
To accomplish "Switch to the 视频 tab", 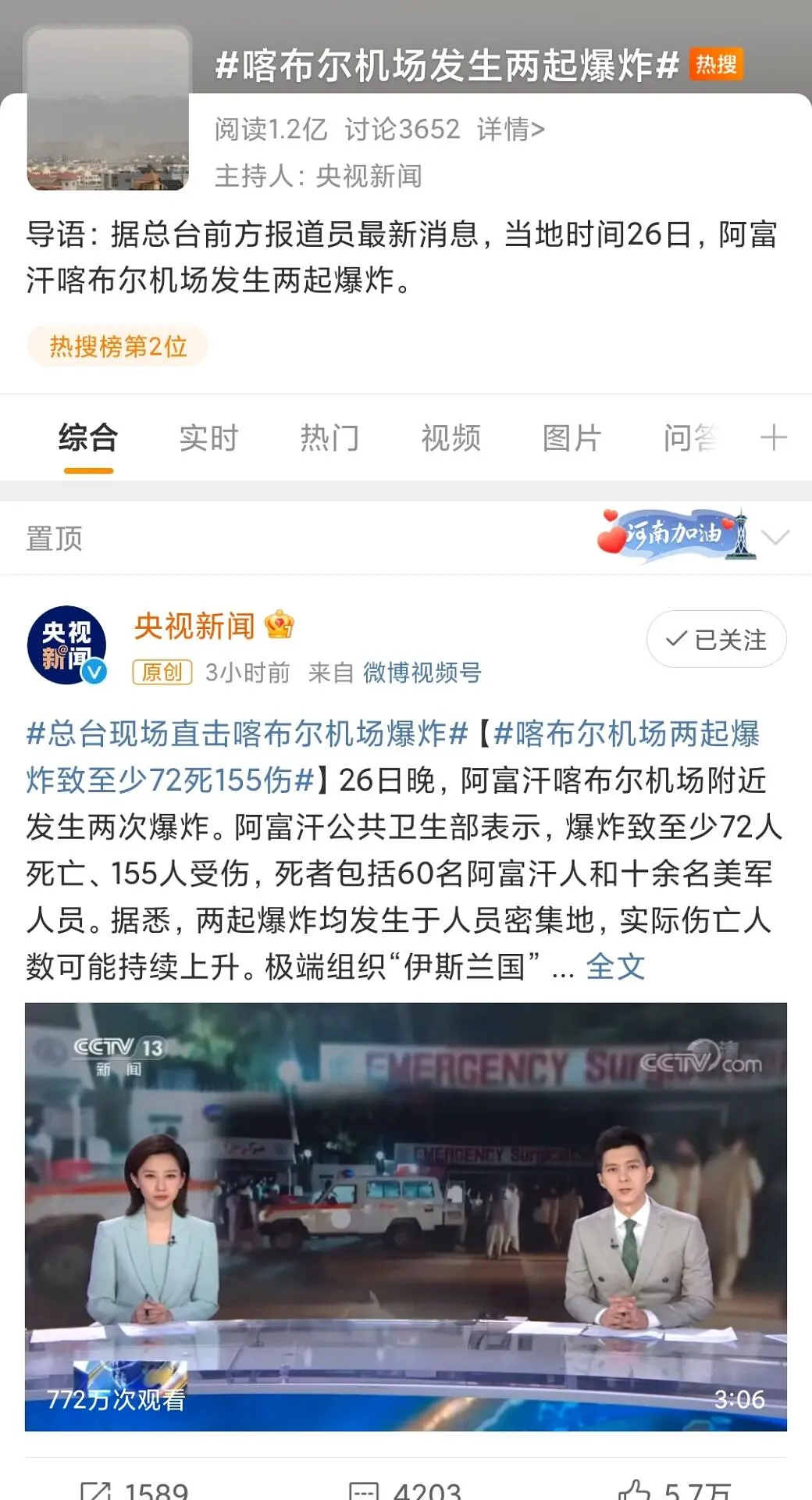I will point(451,437).
